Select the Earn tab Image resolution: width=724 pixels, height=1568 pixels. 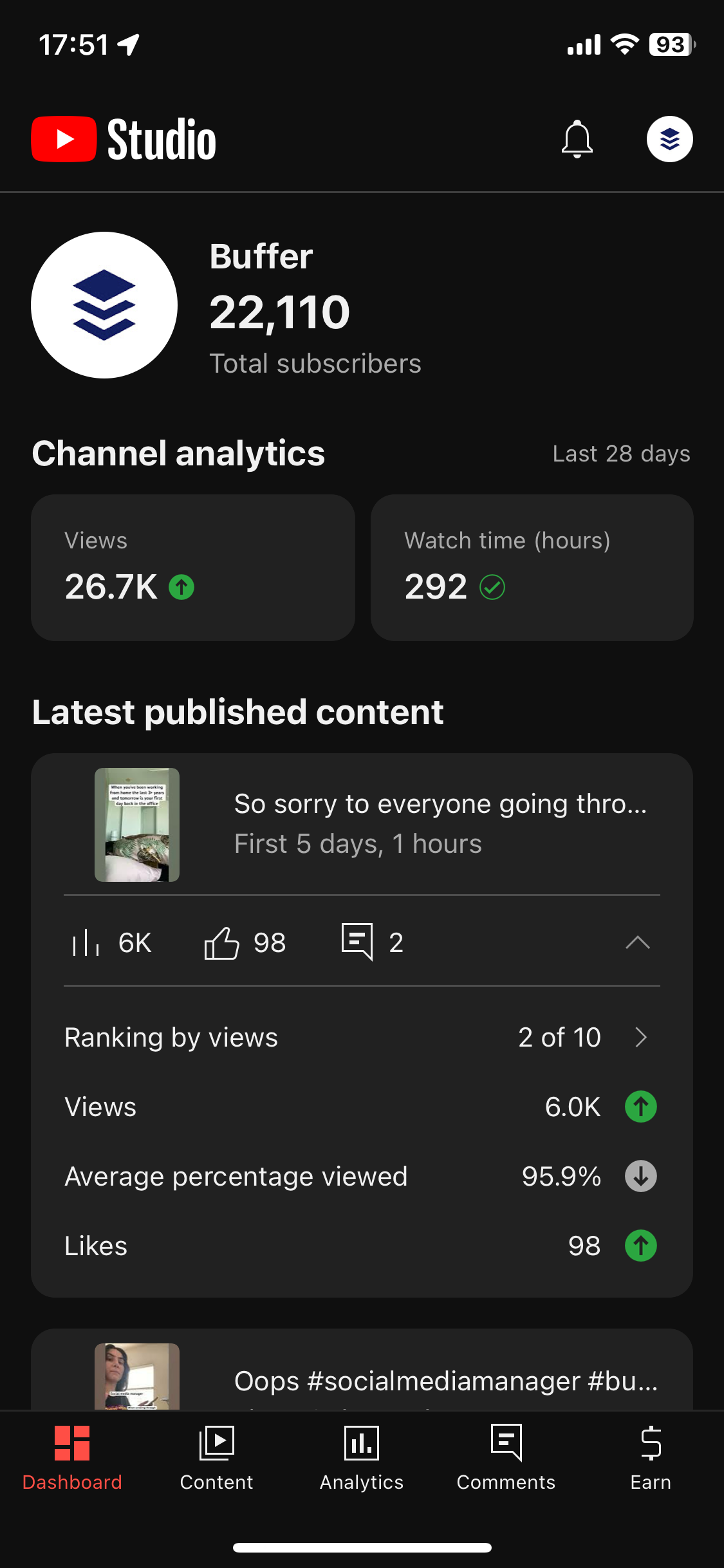[x=651, y=1457]
